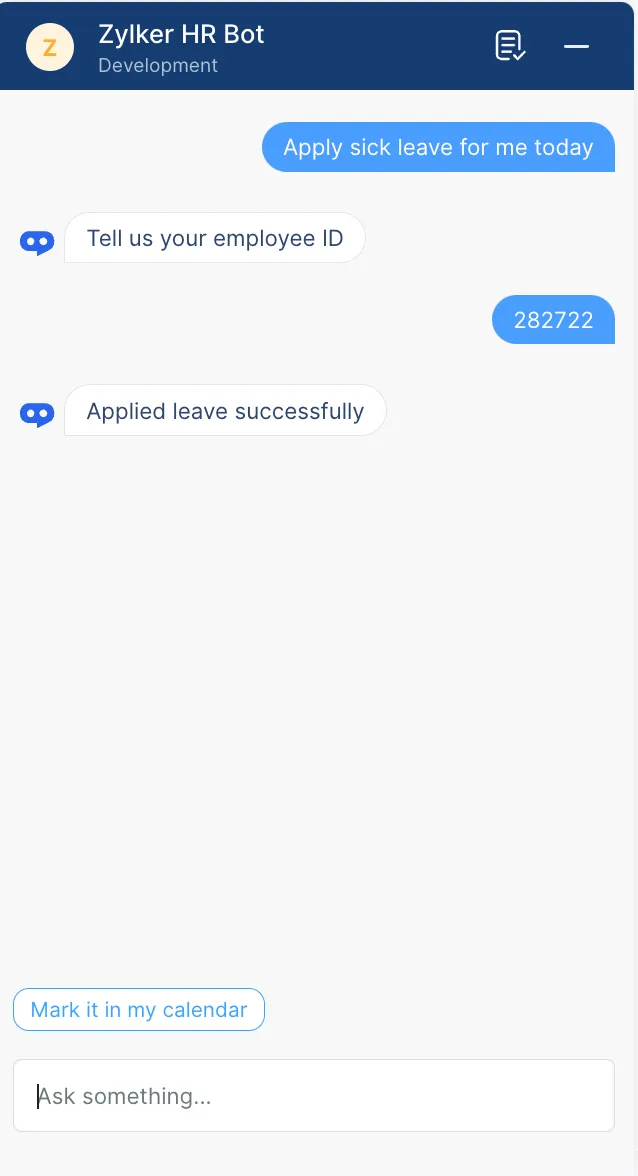The image size is (638, 1176).
Task: Focus the Ask something message field
Action: [x=313, y=1096]
